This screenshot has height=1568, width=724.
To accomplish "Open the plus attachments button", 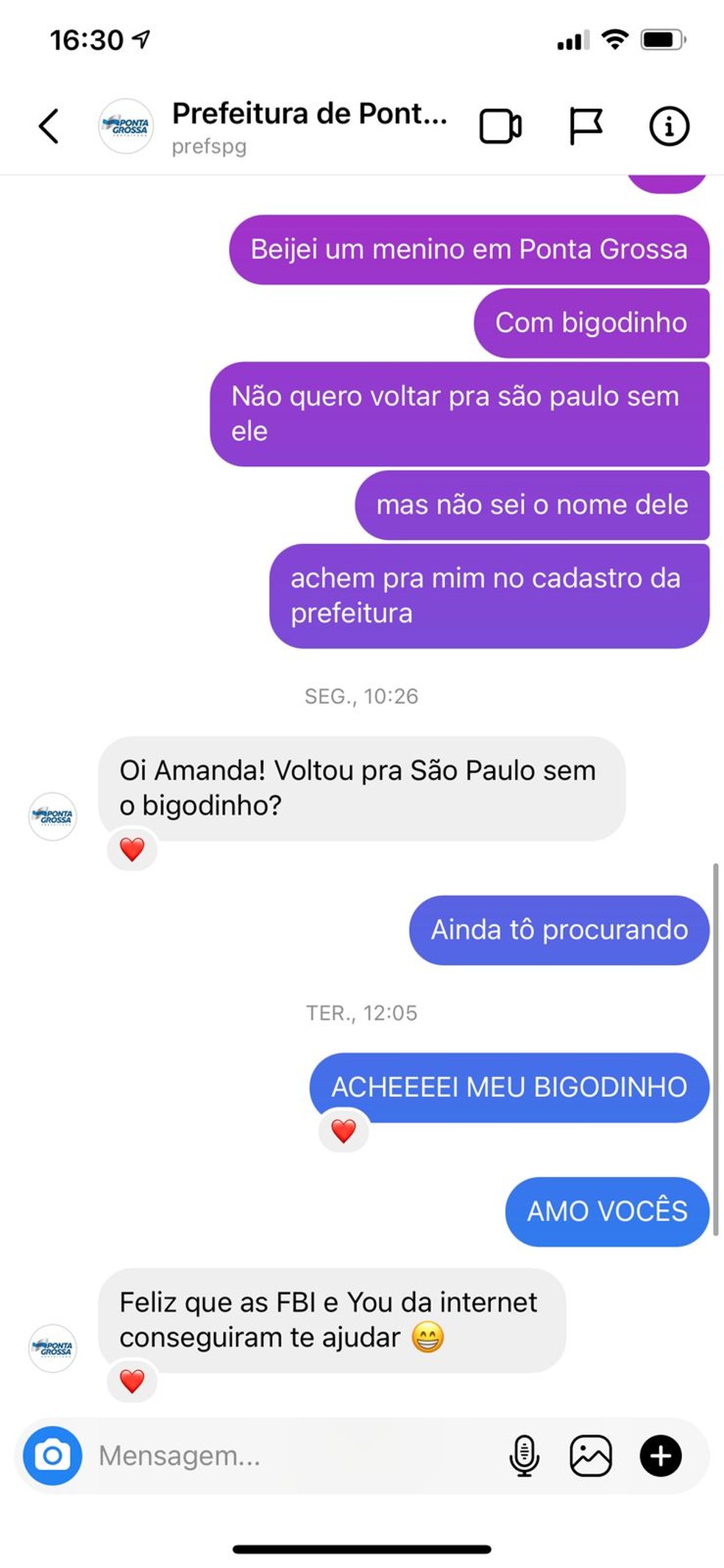I will click(660, 1455).
